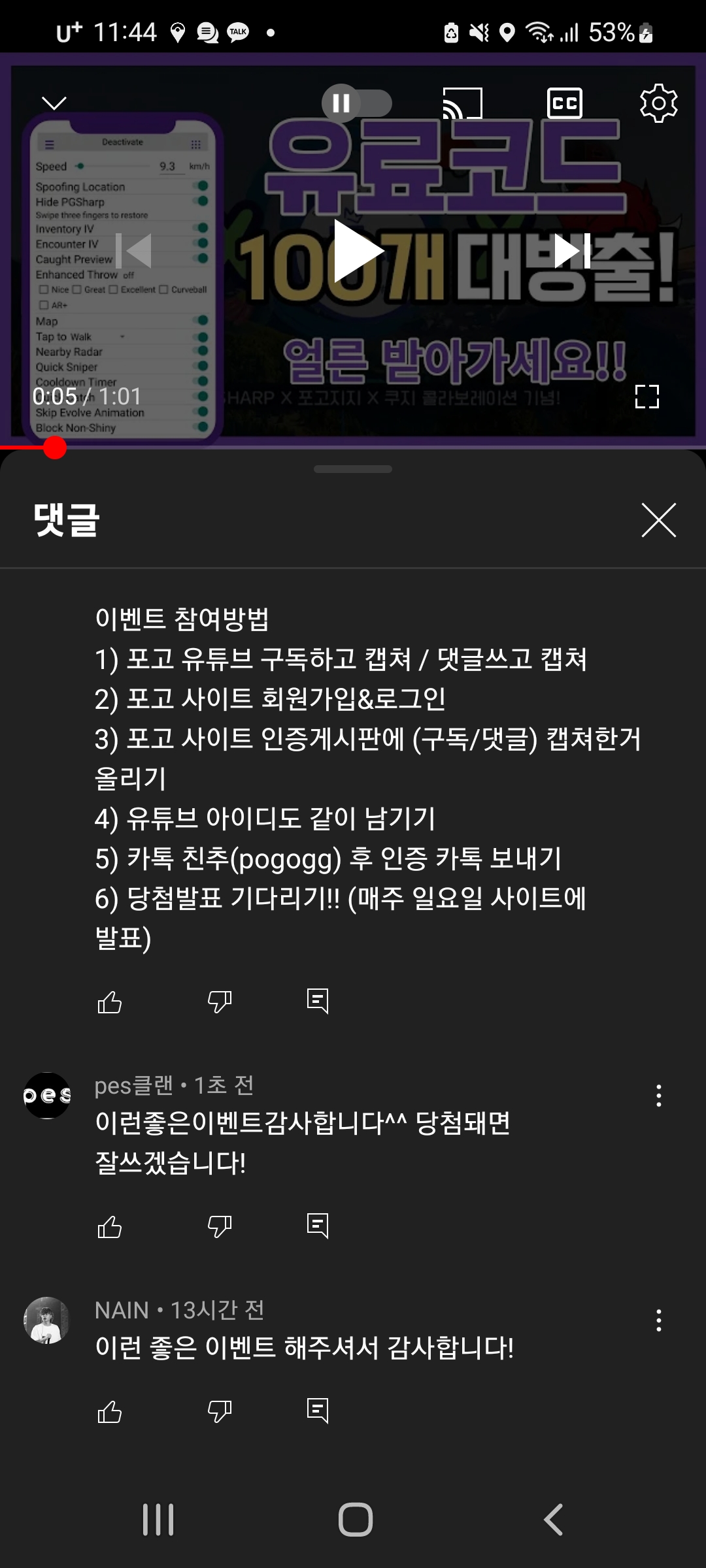The height and width of the screenshot is (1568, 706).
Task: Reply to pes클랜's comment
Action: (x=318, y=1226)
